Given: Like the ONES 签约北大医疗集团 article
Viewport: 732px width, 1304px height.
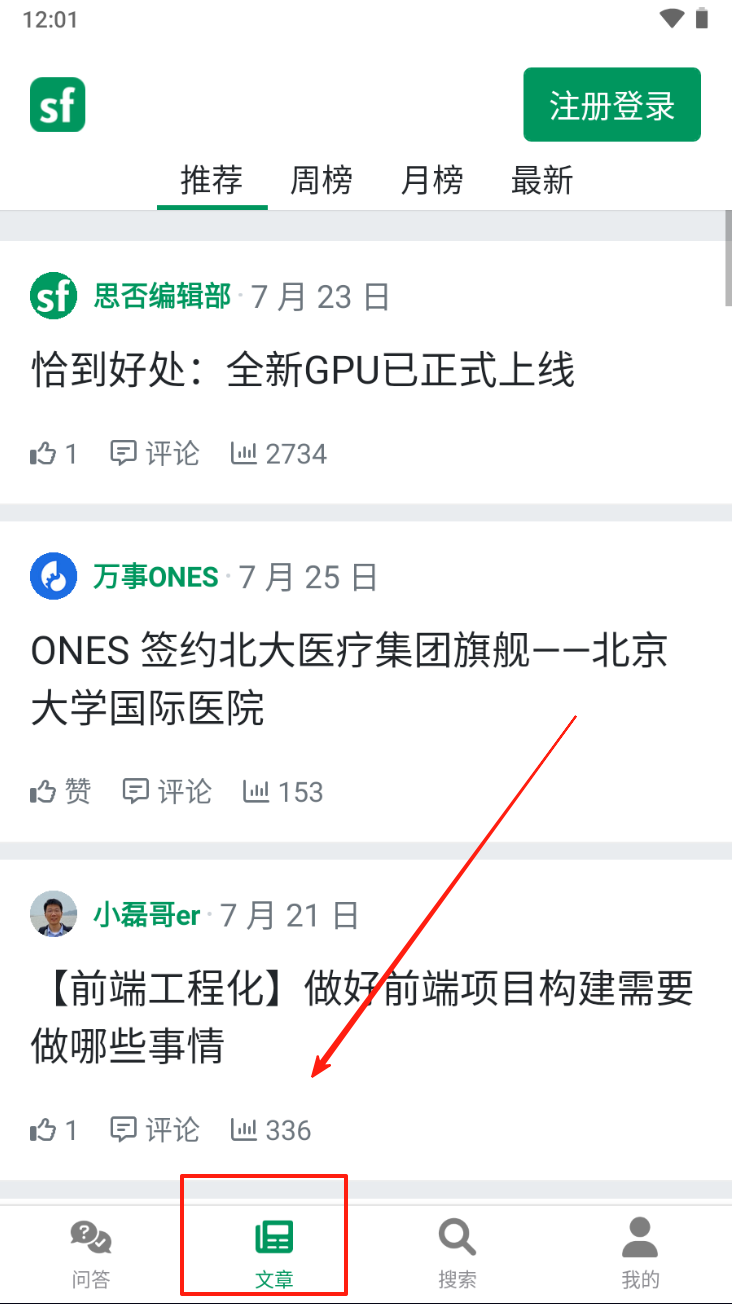Looking at the screenshot, I should (61, 792).
